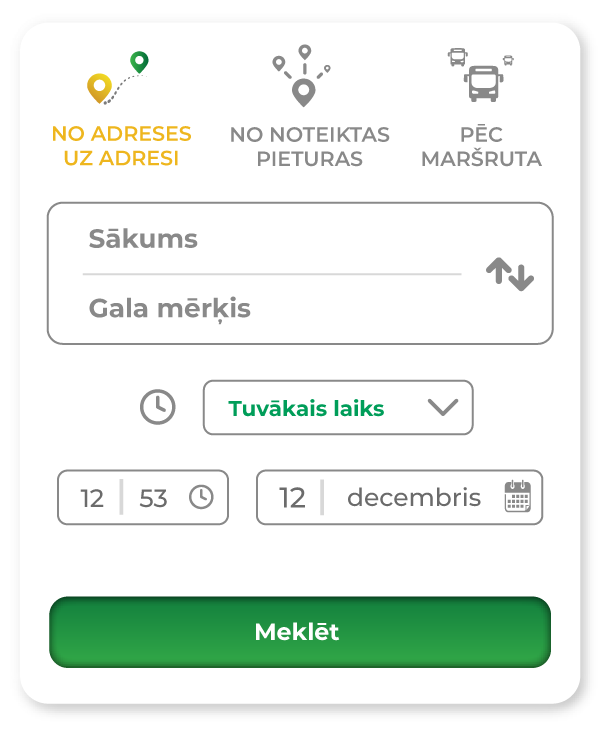Tap the Sākums start field
This screenshot has width=600, height=737.
270,239
